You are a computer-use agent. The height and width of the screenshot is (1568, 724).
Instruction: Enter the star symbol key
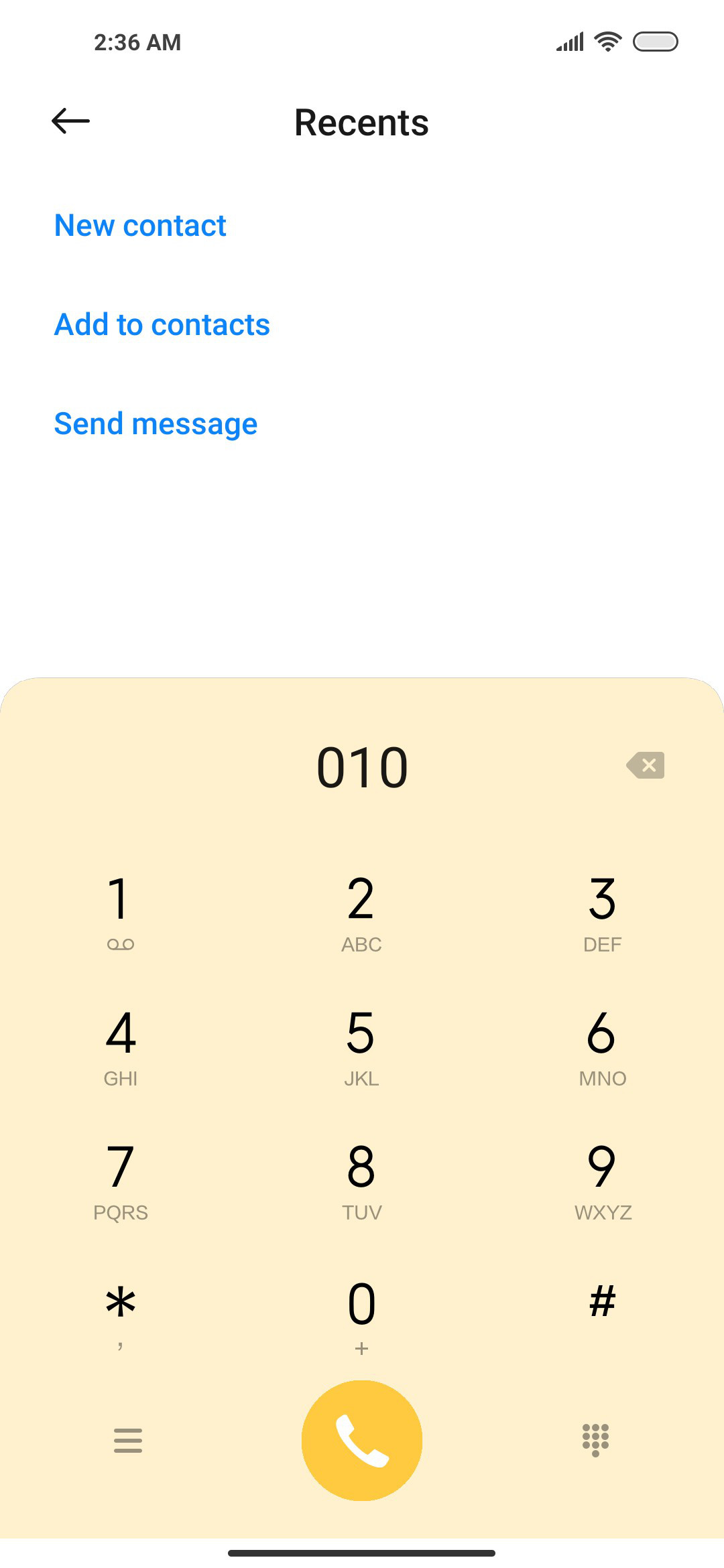pyautogui.click(x=121, y=1315)
